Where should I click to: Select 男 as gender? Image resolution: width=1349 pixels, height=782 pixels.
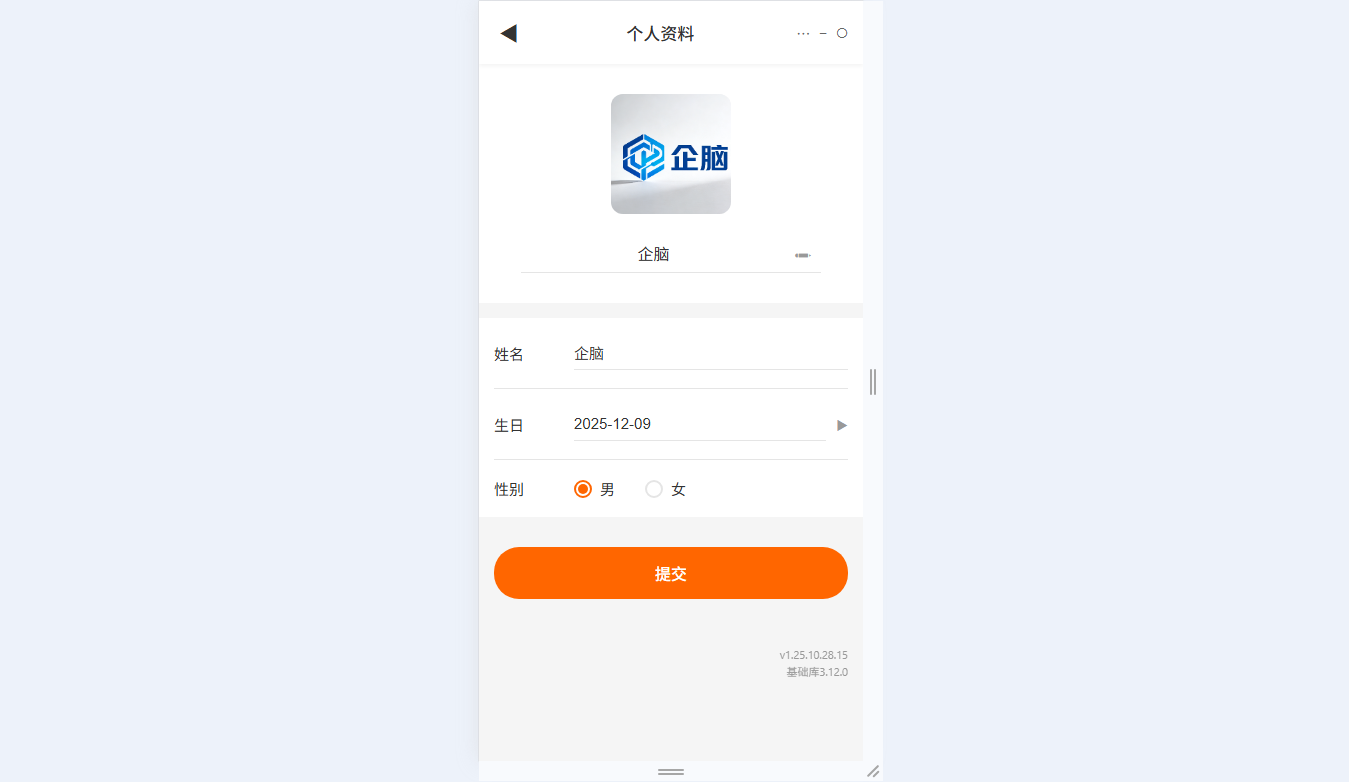584,489
